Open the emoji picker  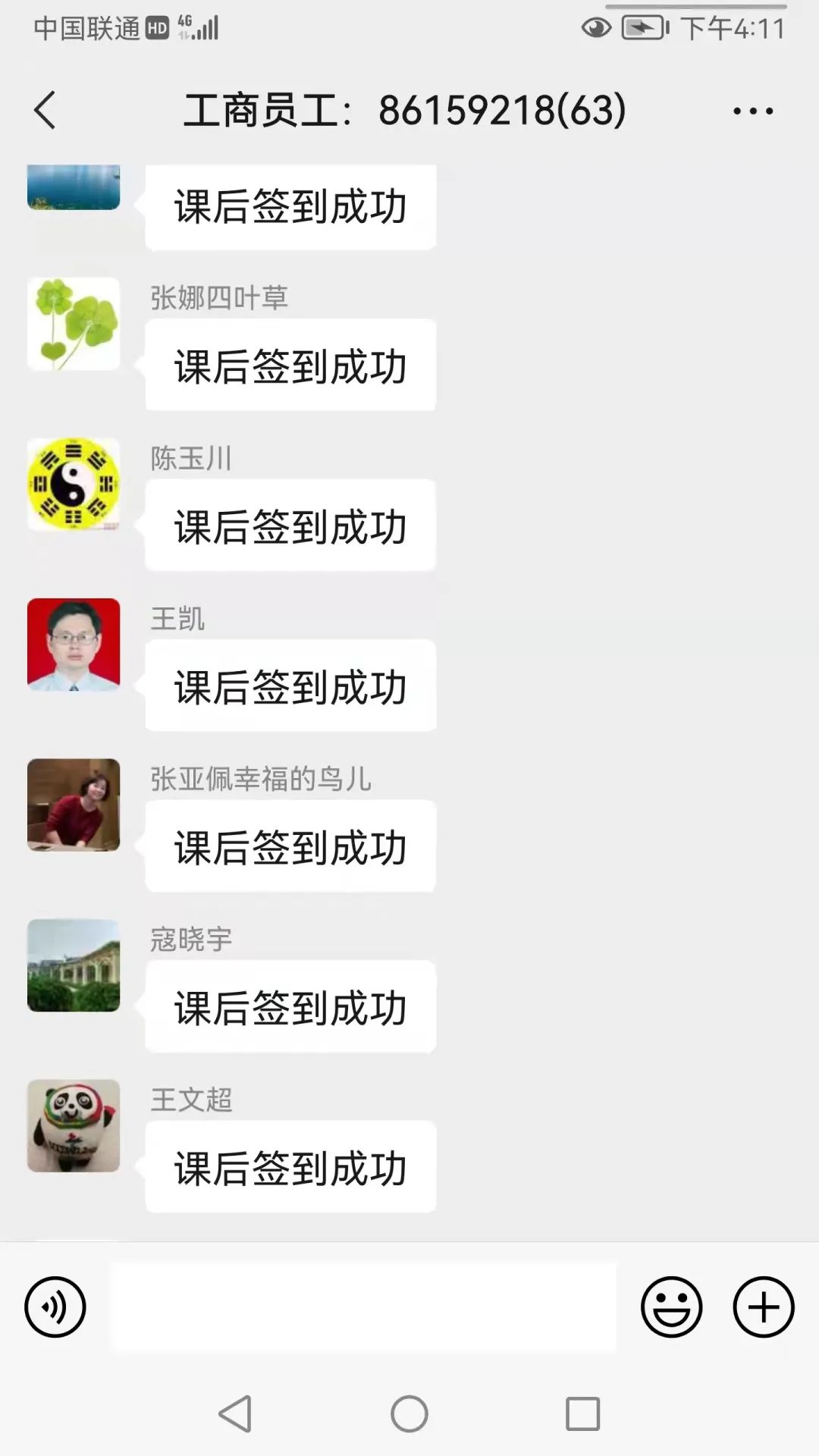click(x=671, y=1307)
